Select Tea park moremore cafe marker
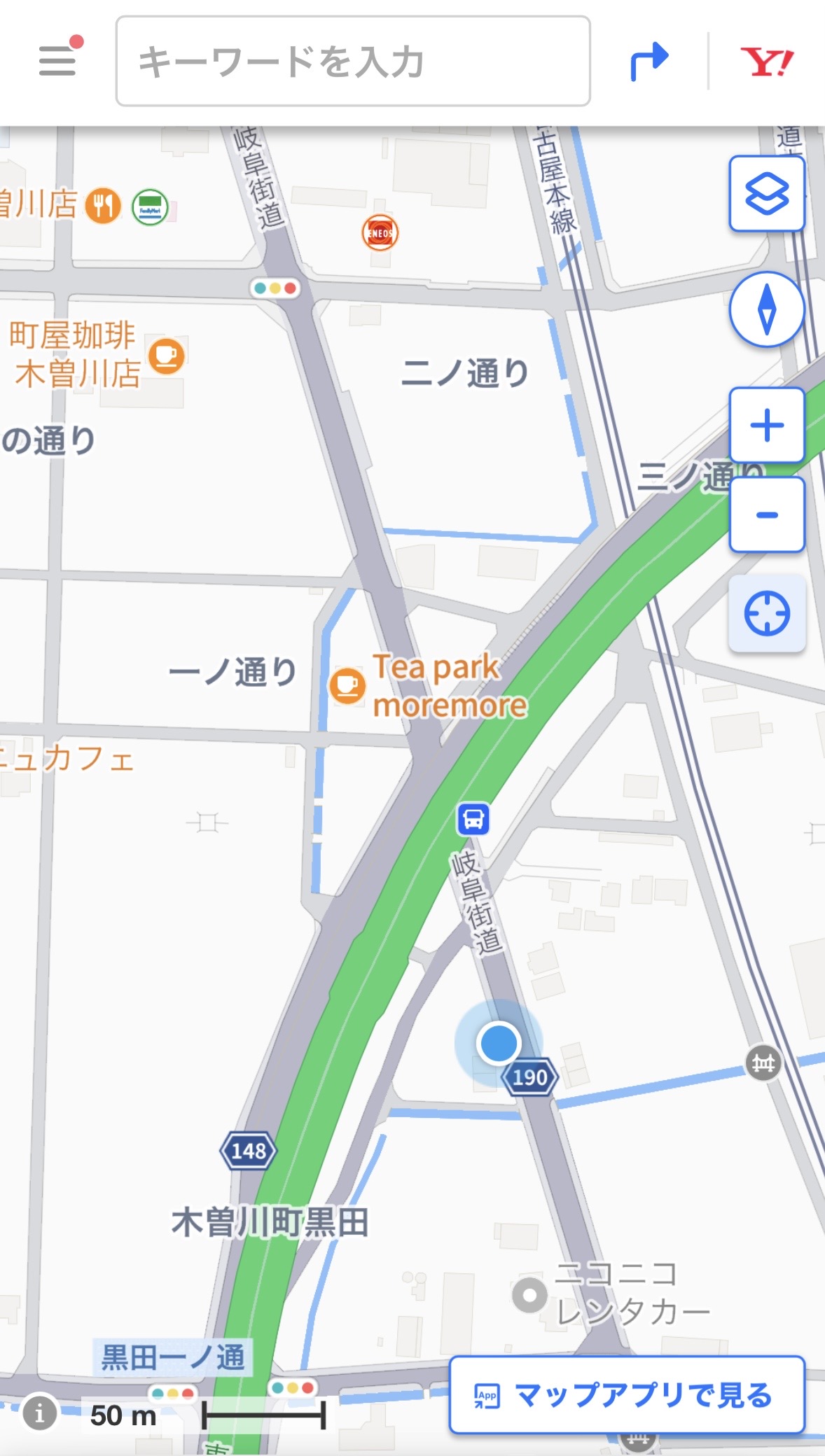 [347, 685]
